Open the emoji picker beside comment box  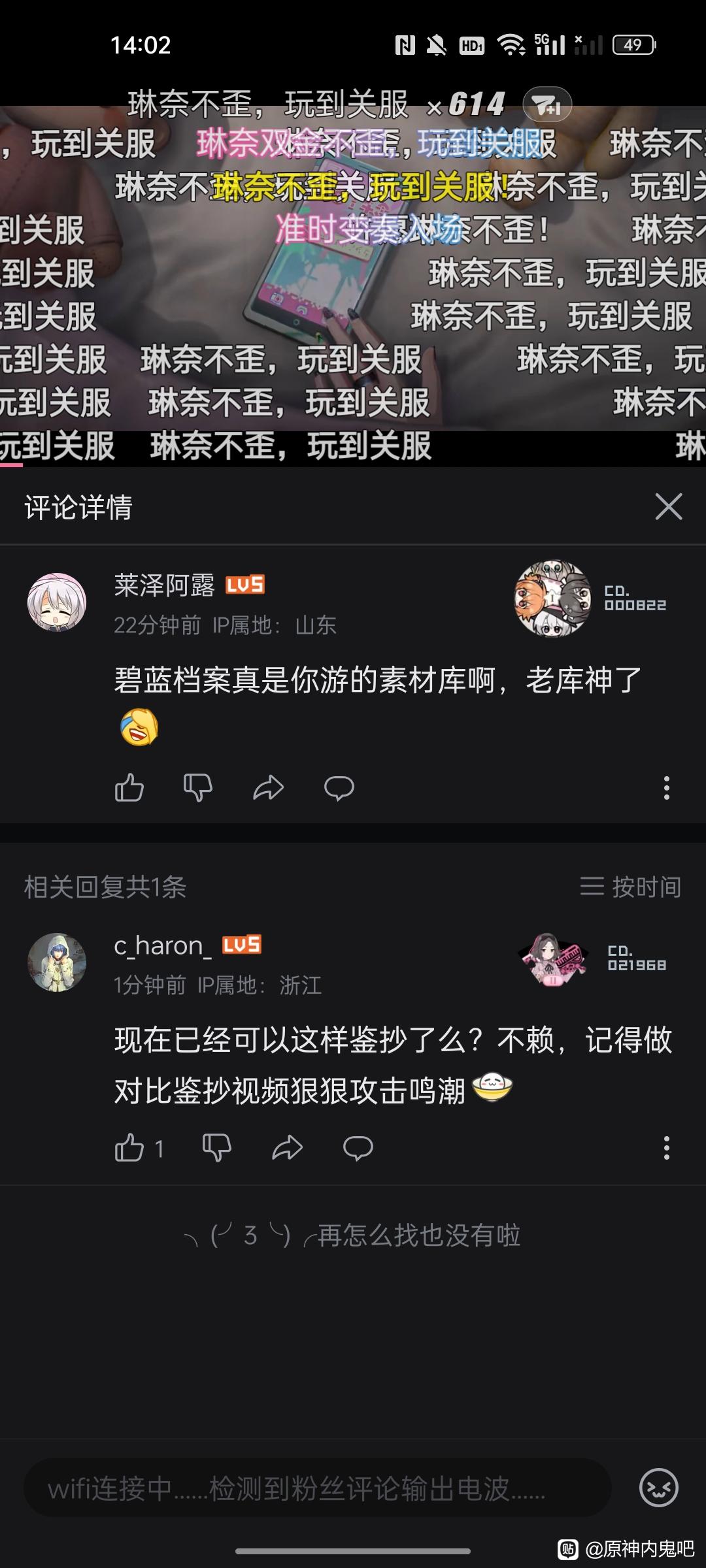[658, 1488]
